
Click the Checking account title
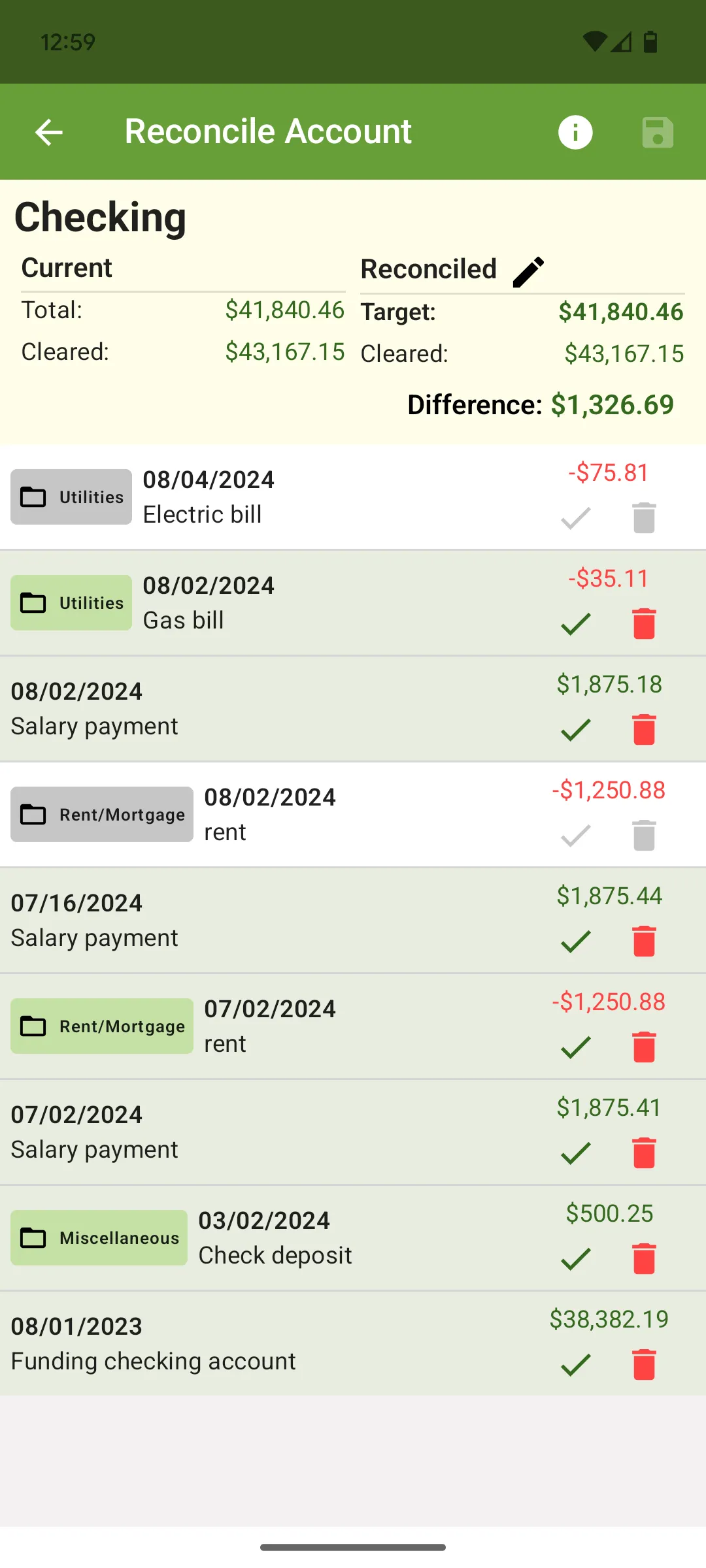click(x=100, y=218)
